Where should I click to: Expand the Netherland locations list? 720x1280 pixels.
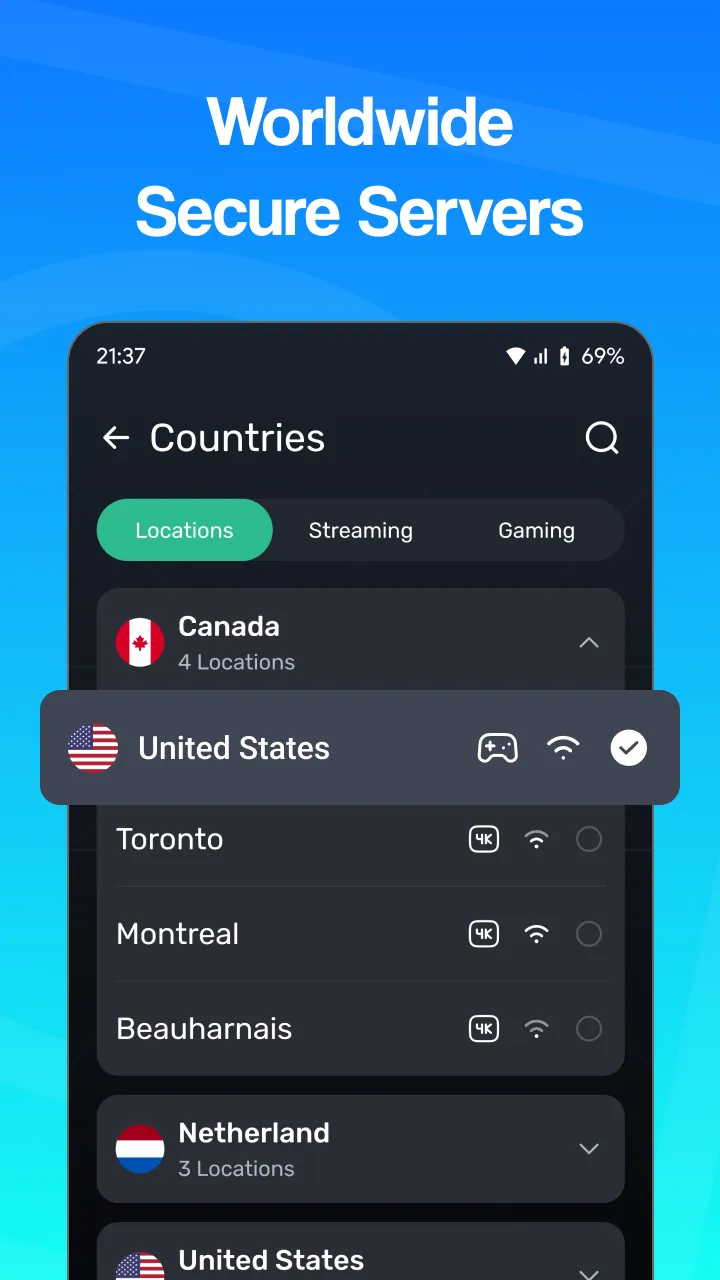point(589,1149)
